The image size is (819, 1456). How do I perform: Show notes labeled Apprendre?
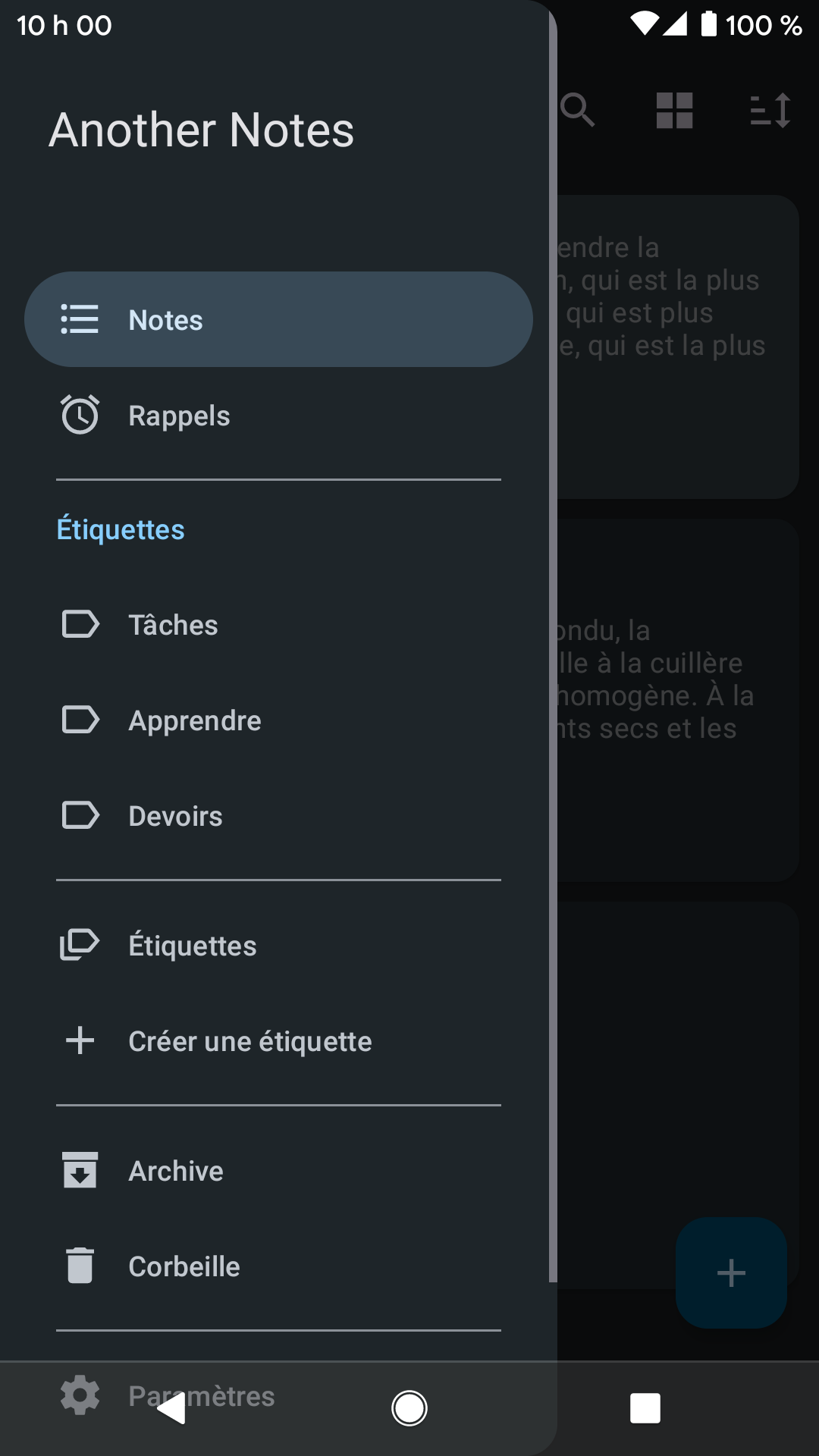pos(278,720)
